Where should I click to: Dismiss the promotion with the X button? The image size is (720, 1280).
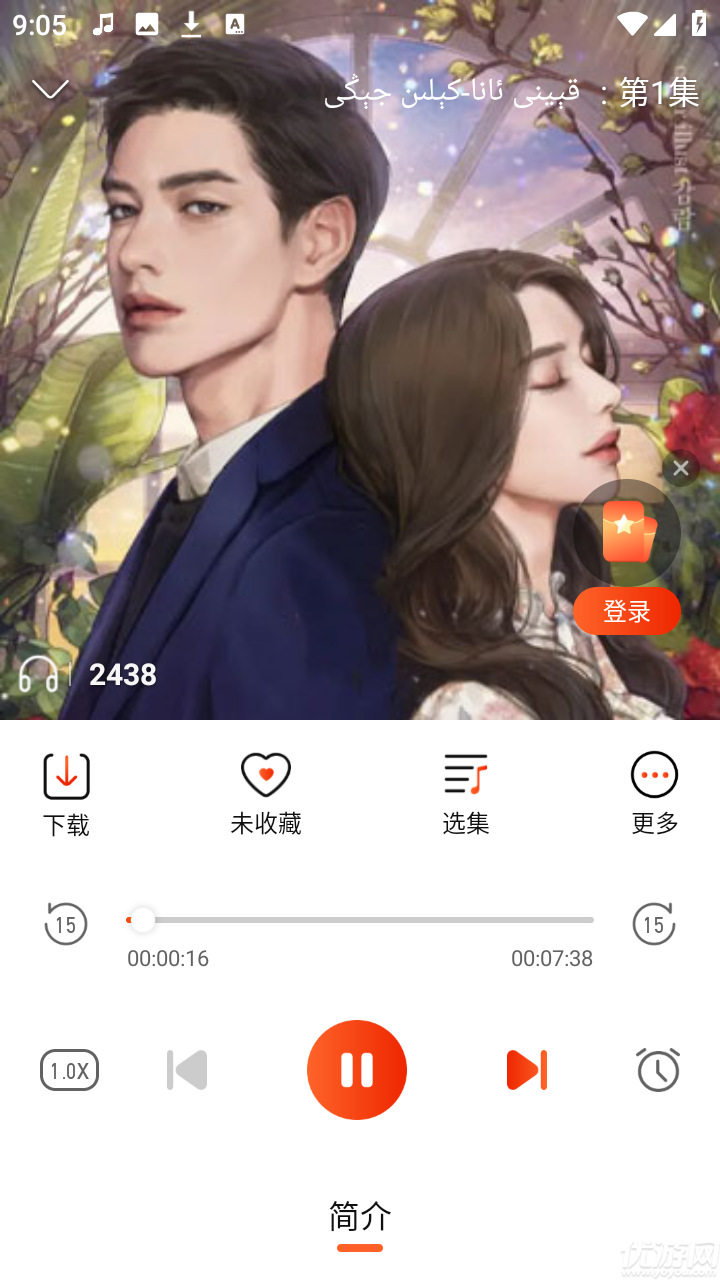(x=680, y=467)
